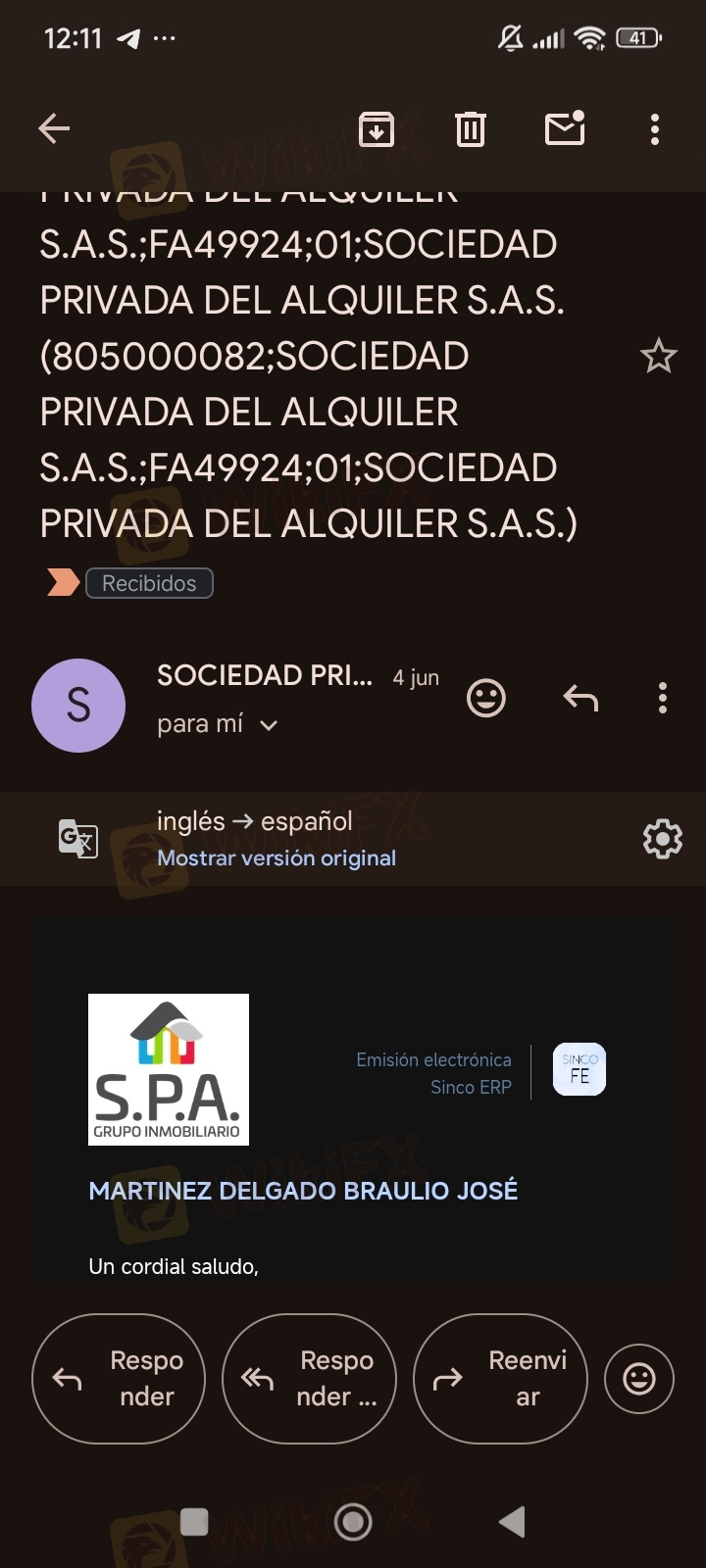Open the message options menu by sender

tap(663, 698)
